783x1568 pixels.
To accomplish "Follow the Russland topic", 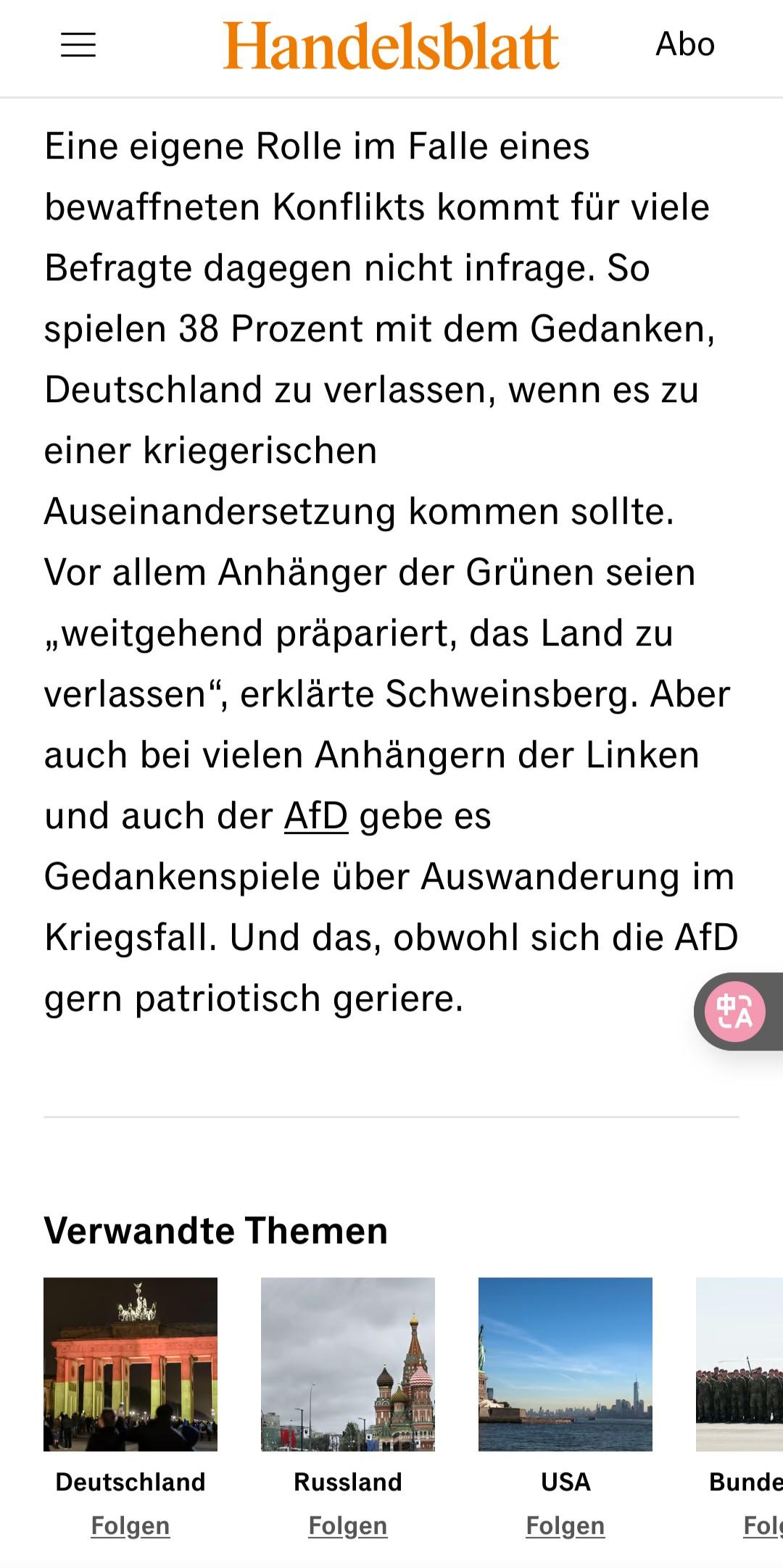I will tap(348, 1526).
